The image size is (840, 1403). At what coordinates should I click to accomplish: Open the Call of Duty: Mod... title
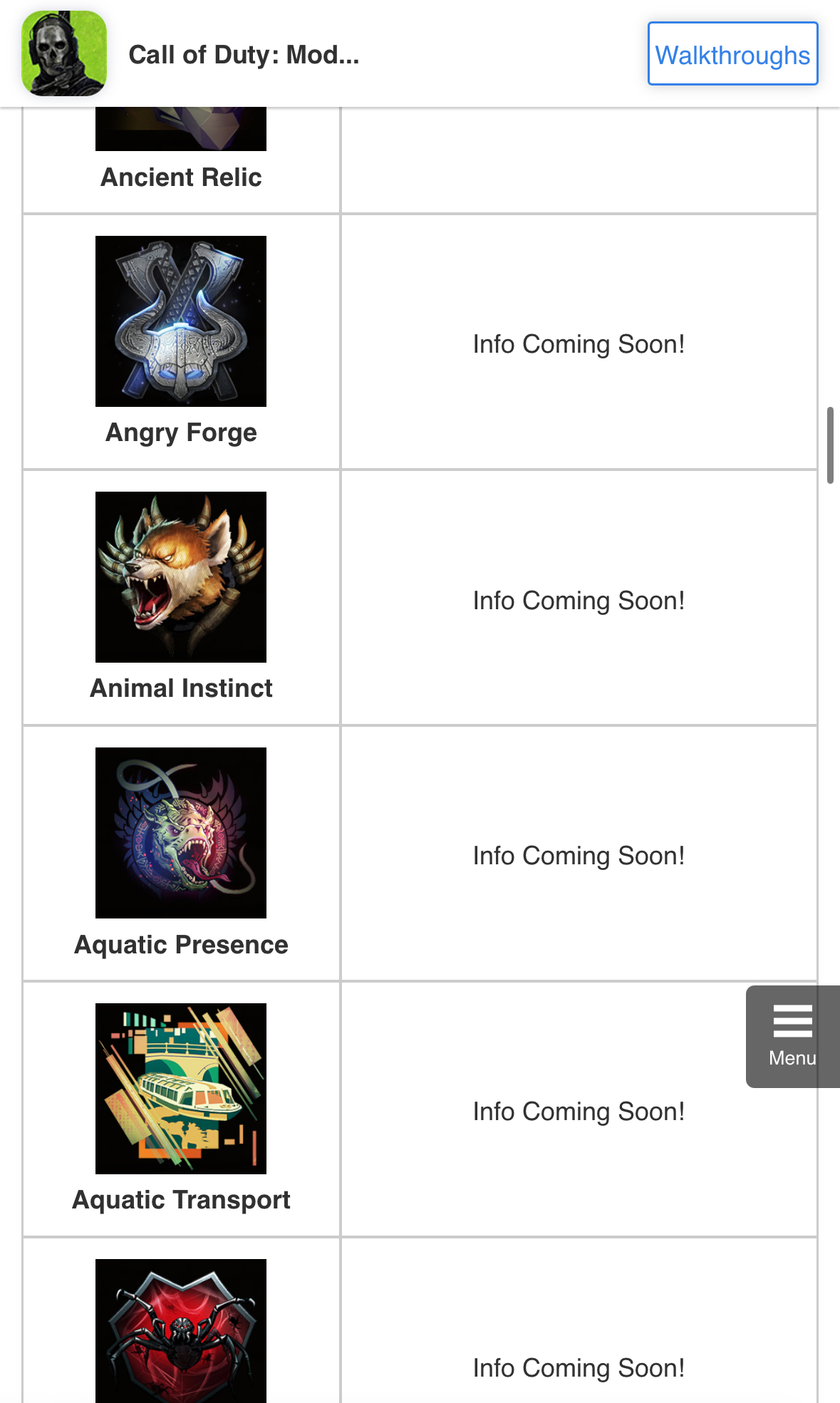244,55
